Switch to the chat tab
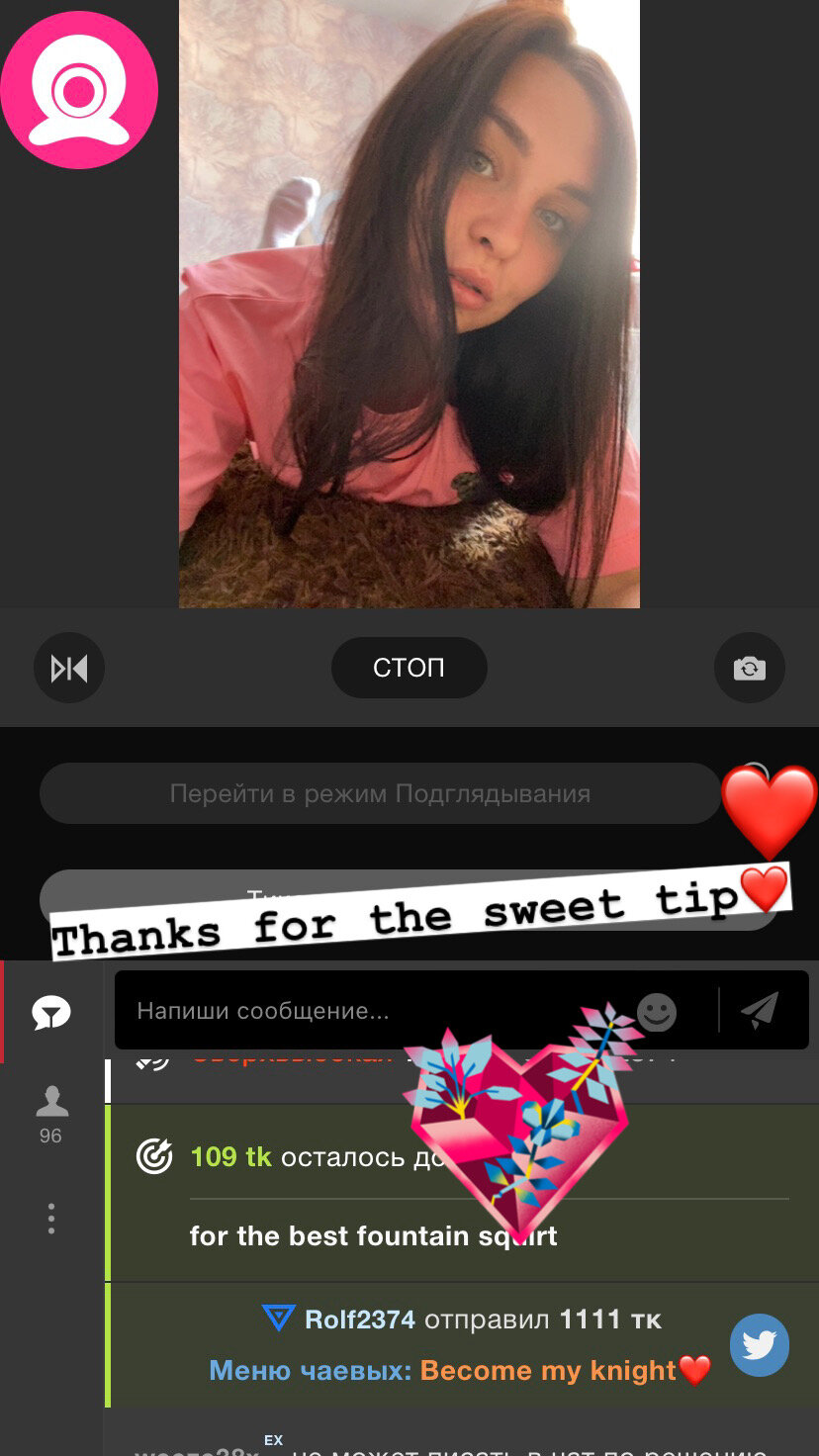 (51, 1012)
